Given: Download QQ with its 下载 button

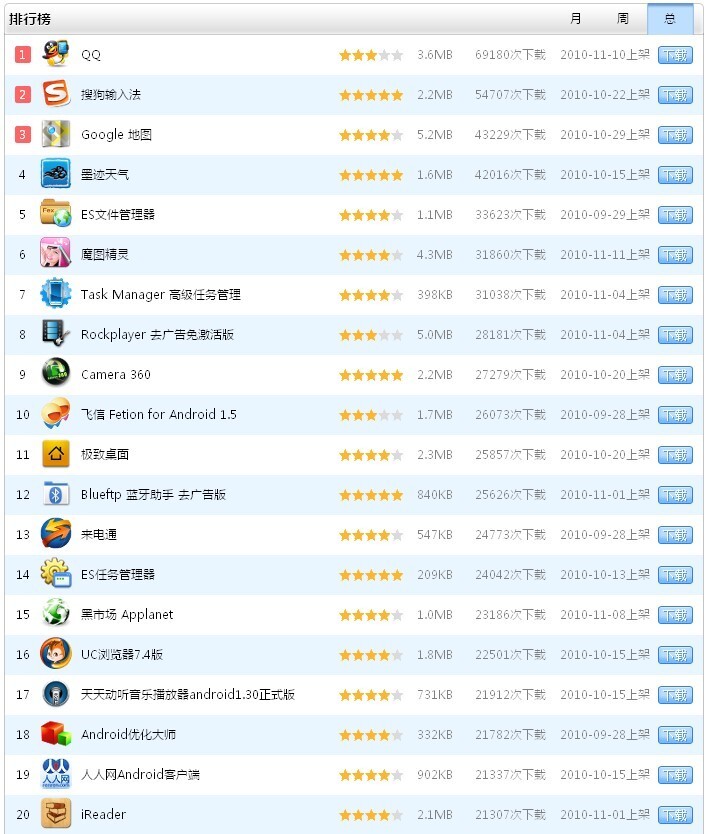Looking at the screenshot, I should coord(675,55).
